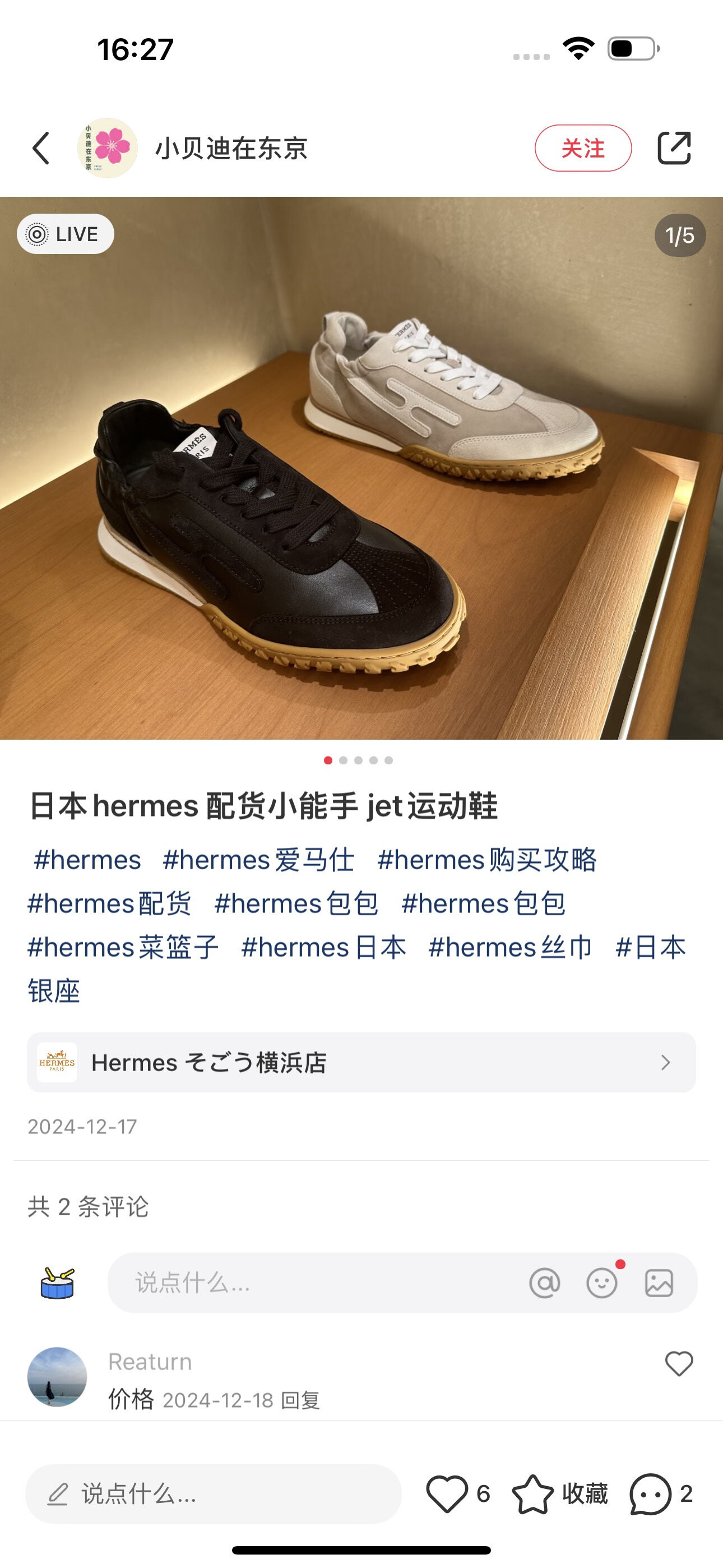Viewport: 723px width, 1568px height.
Task: Attach an image to the comment
Action: (659, 1283)
